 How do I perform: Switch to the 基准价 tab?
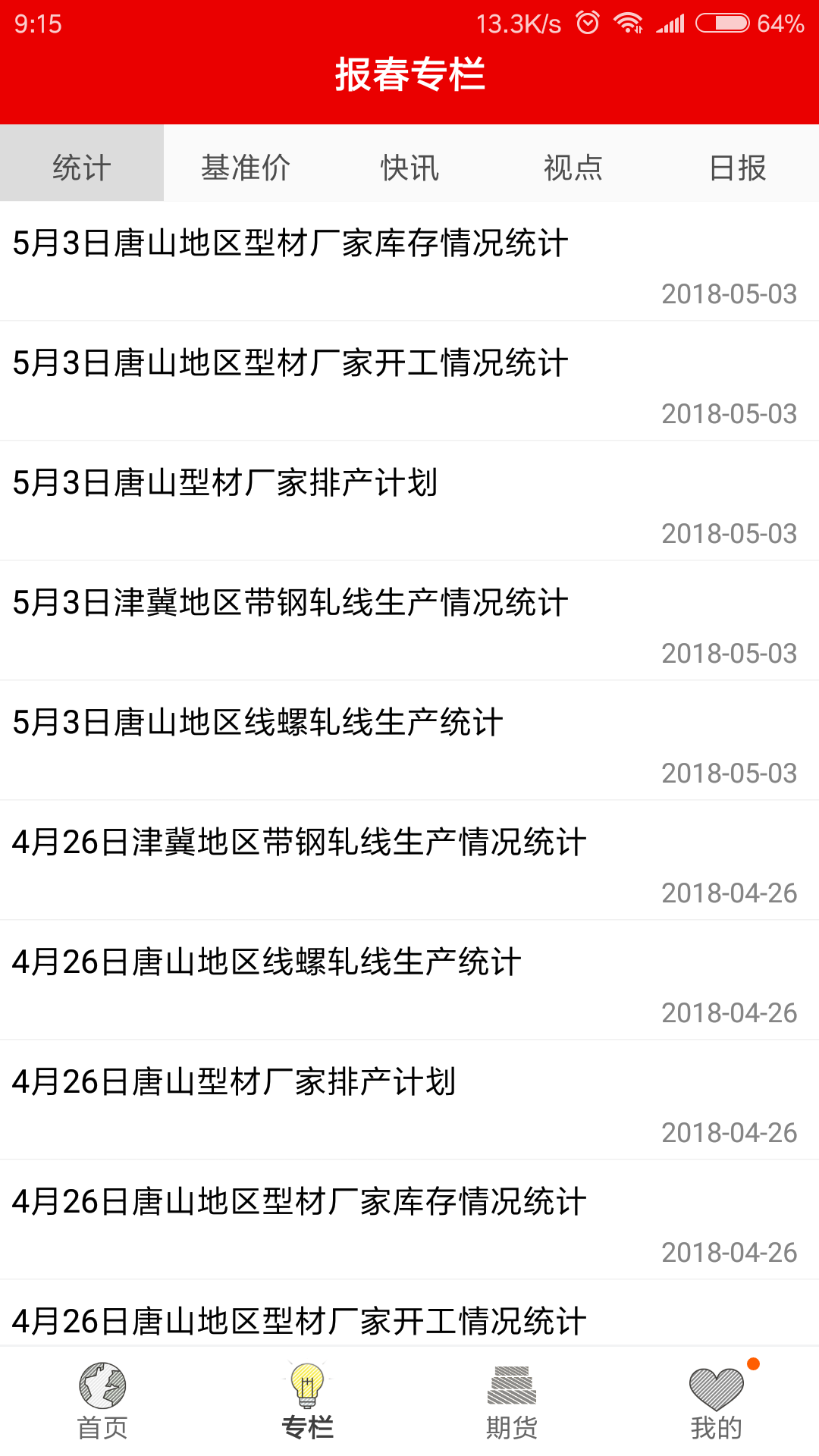[x=245, y=168]
